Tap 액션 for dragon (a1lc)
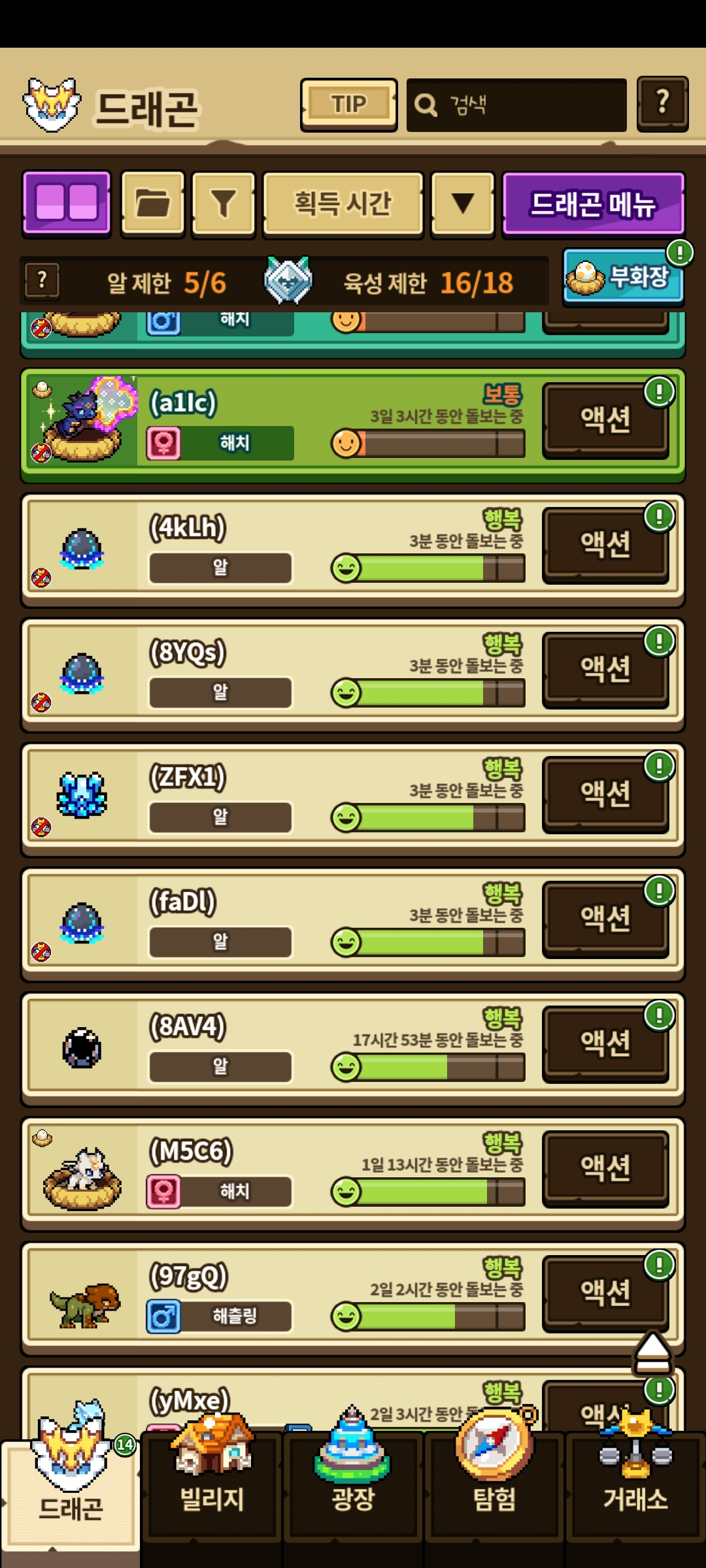This screenshot has height=1568, width=706. [x=605, y=419]
